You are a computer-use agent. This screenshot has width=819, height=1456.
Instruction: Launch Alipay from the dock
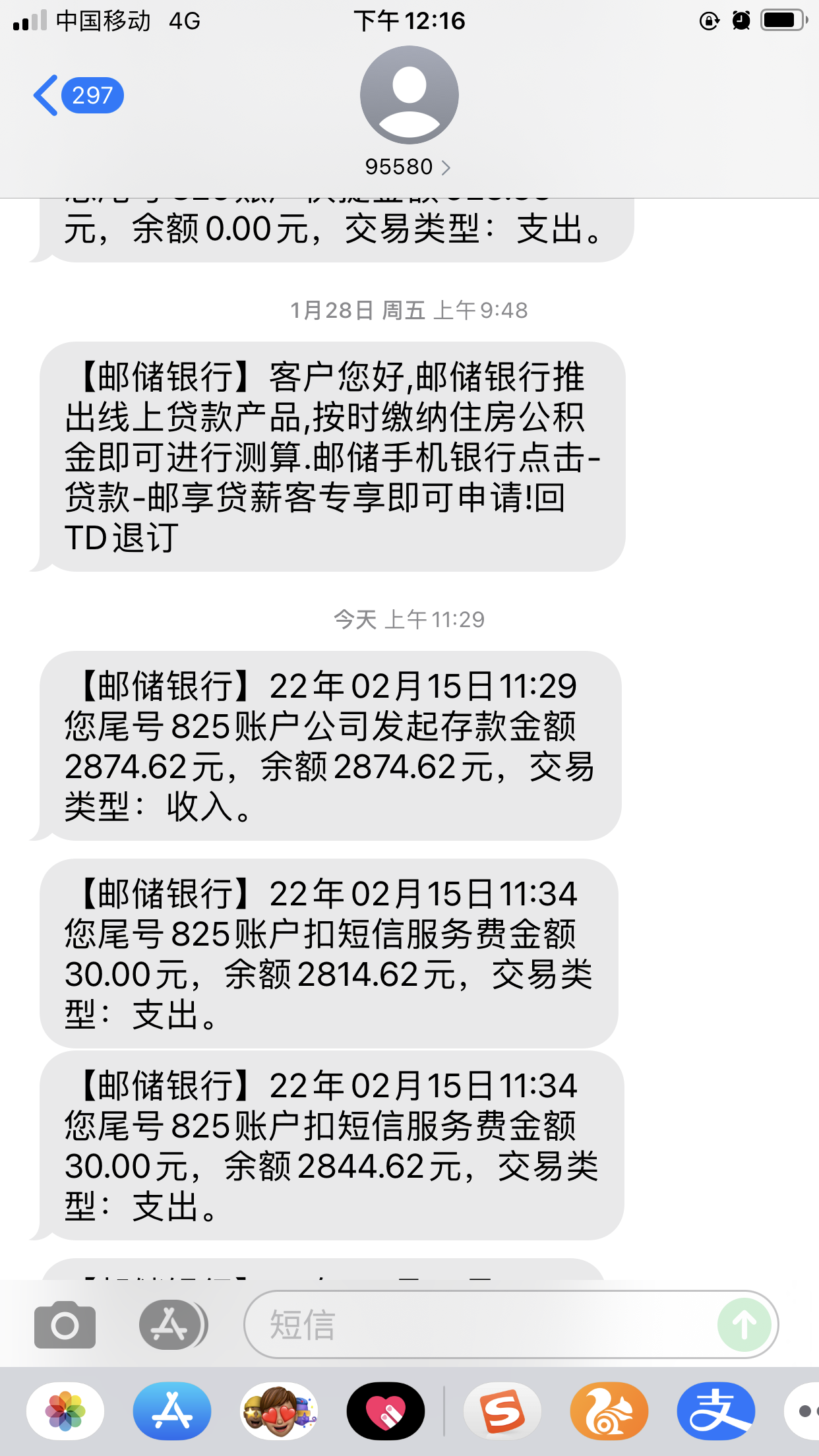tap(715, 1411)
